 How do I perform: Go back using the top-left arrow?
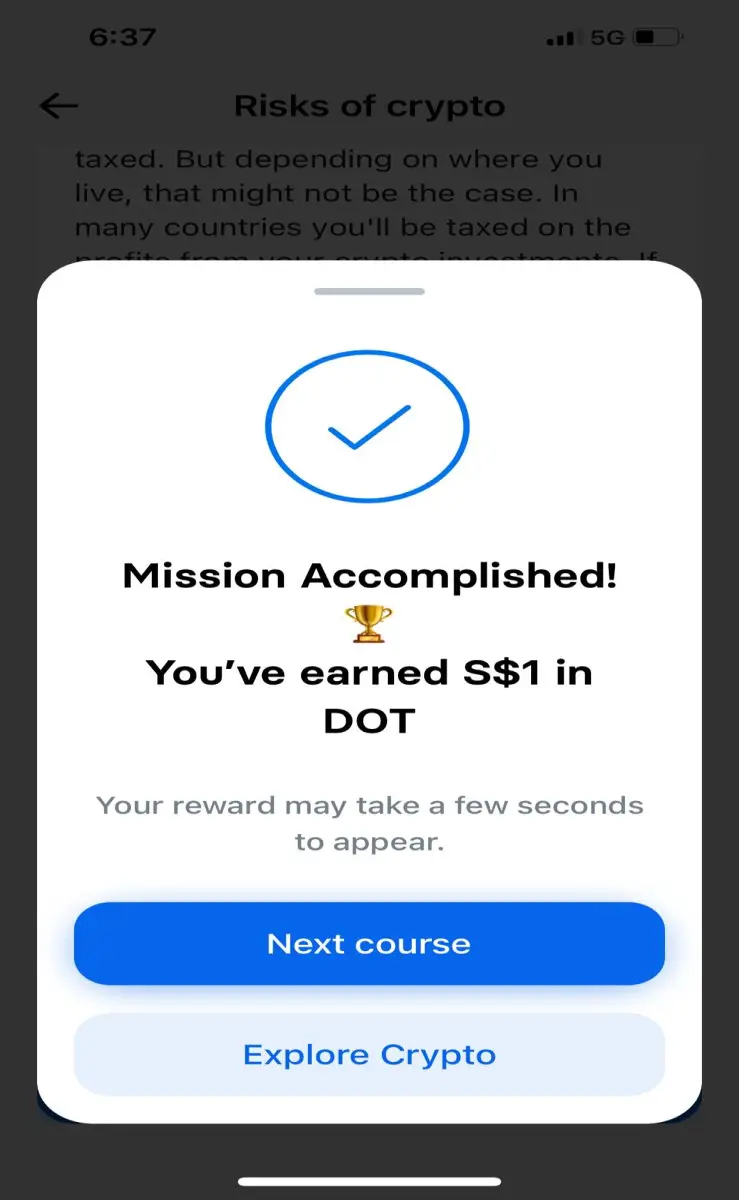click(58, 106)
